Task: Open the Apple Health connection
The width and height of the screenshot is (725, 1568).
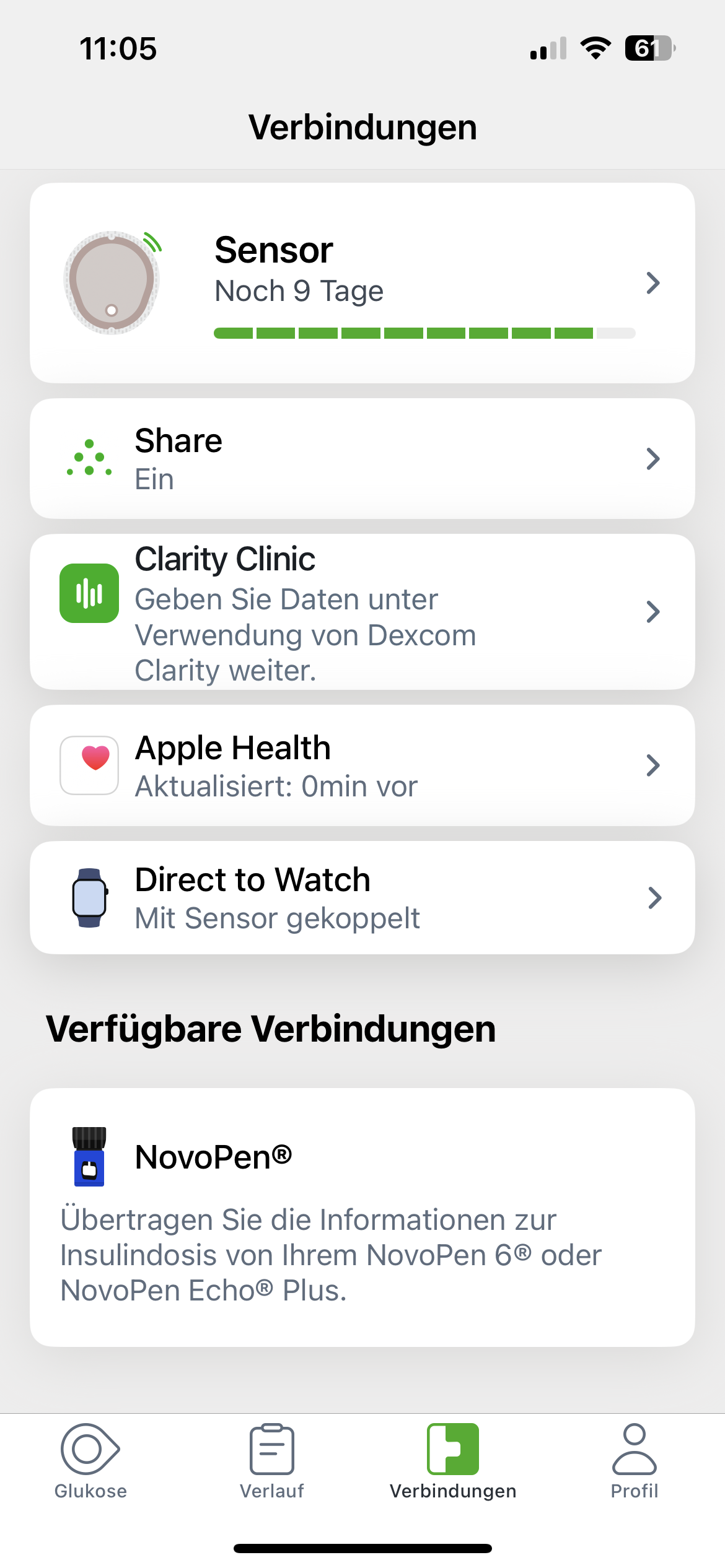Action: coord(362,765)
